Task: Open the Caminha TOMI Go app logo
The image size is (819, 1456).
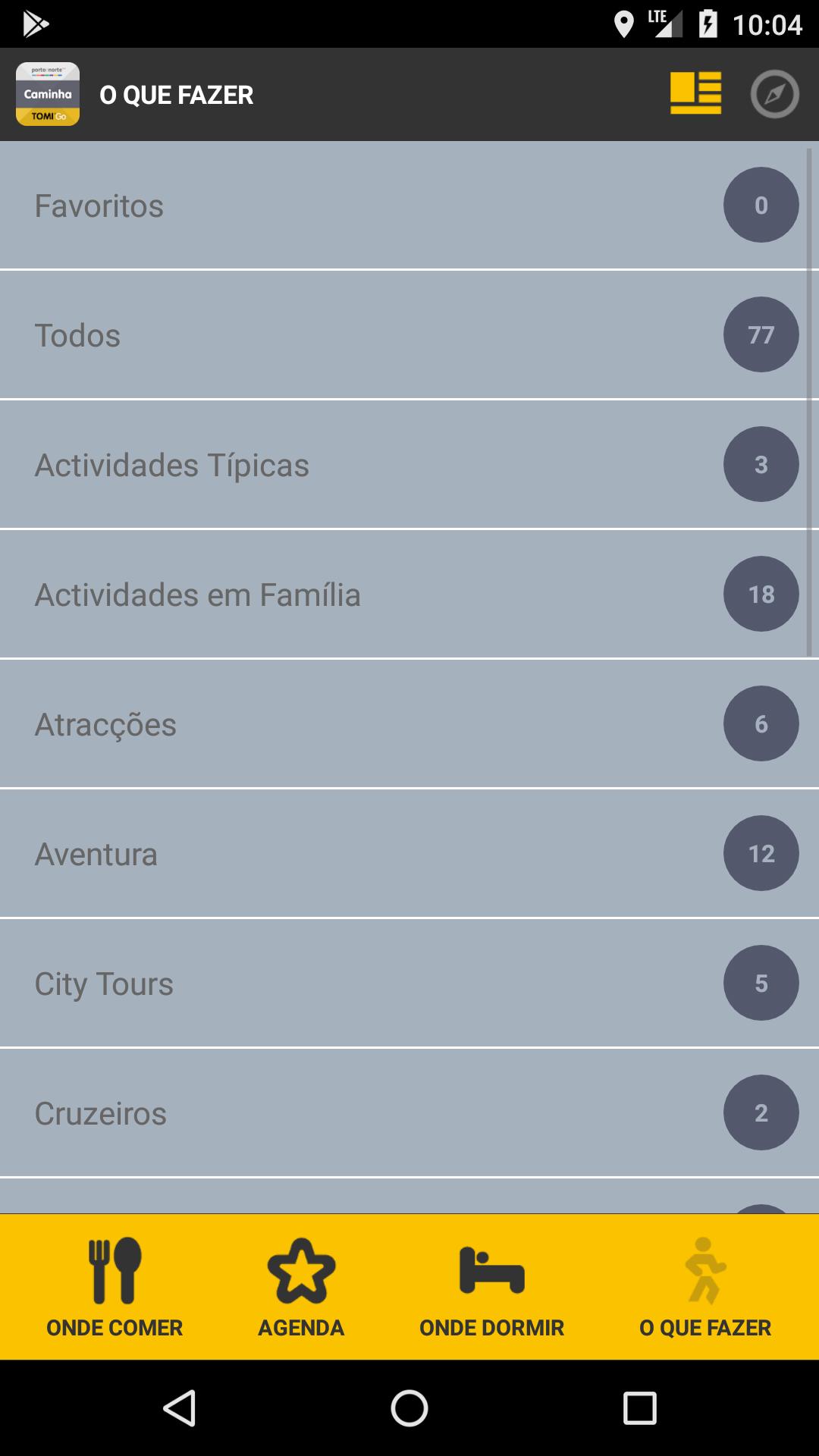Action: (x=48, y=94)
